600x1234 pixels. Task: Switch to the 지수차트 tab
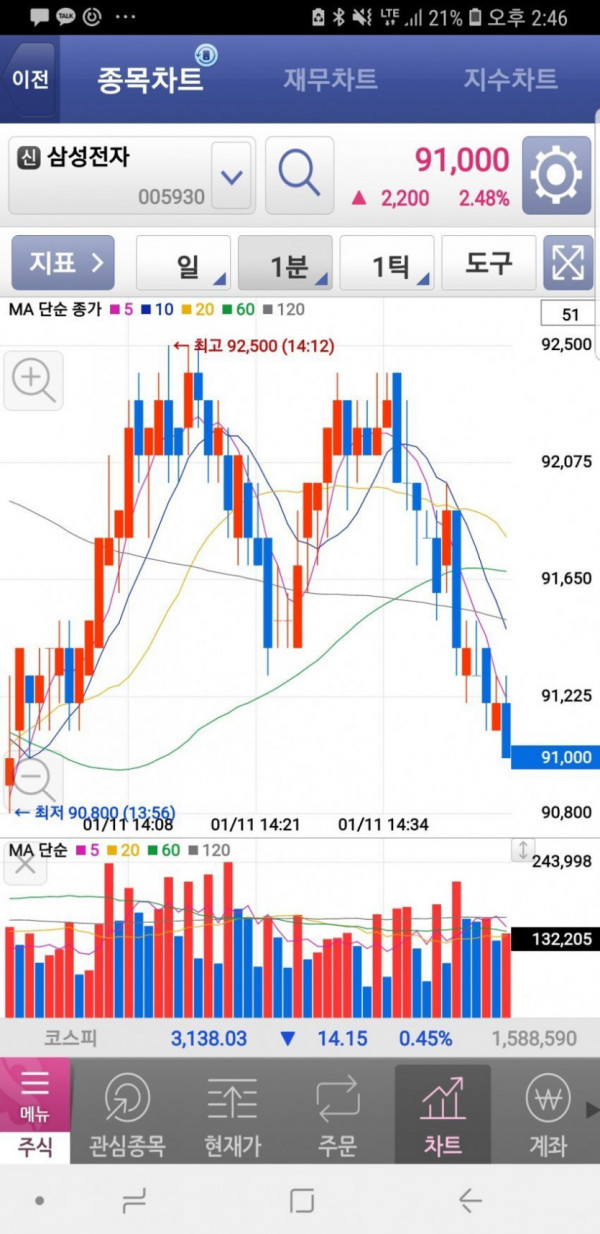[510, 79]
